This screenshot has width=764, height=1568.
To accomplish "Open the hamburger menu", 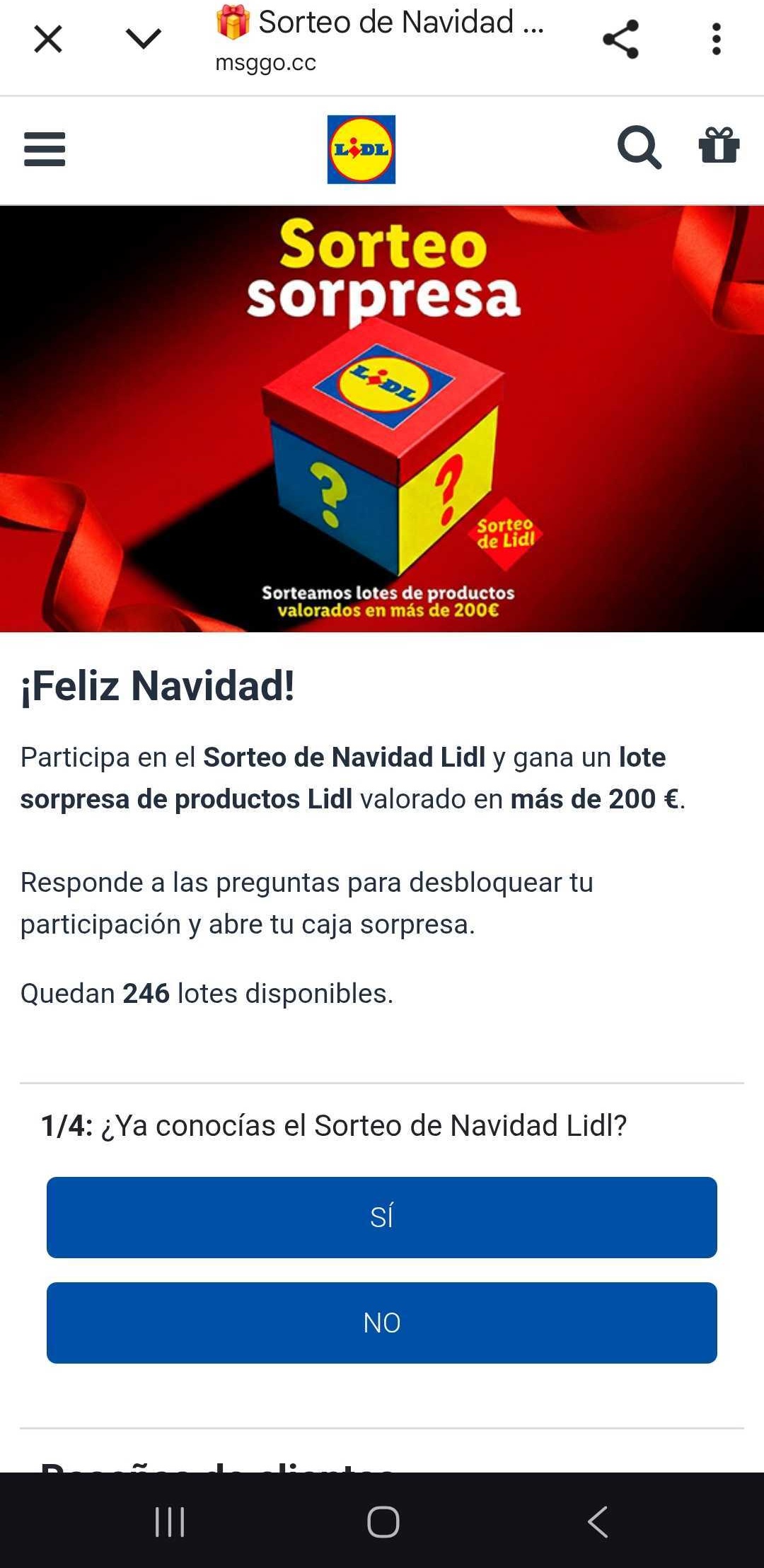I will coord(45,149).
